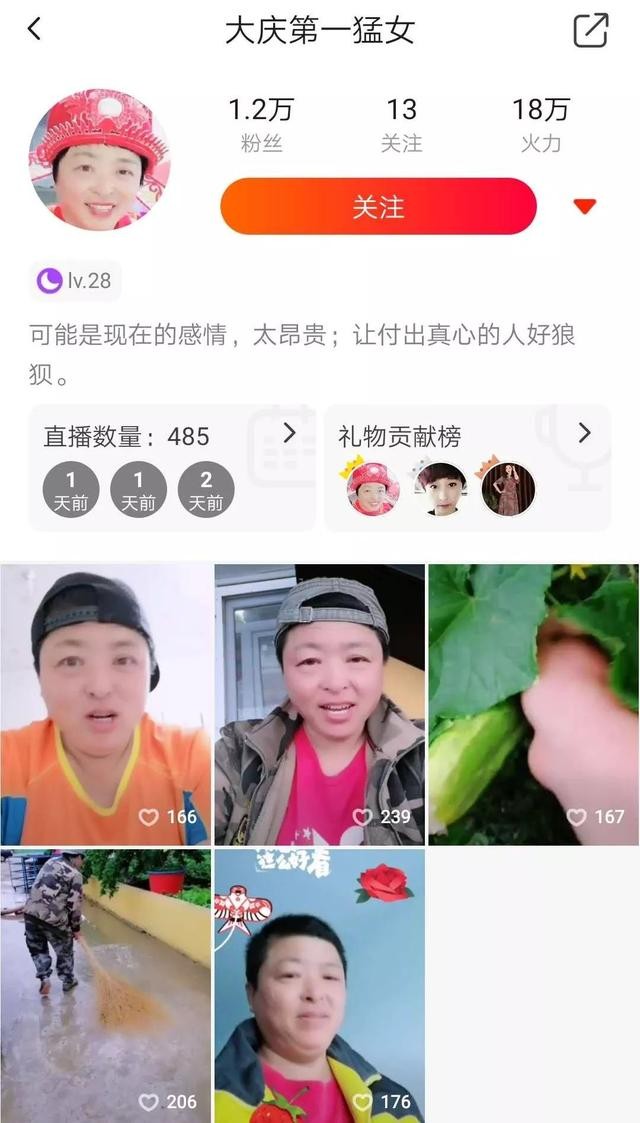Open the cucumber video with 167 likes
This screenshot has height=1123, width=640.
[x=533, y=704]
